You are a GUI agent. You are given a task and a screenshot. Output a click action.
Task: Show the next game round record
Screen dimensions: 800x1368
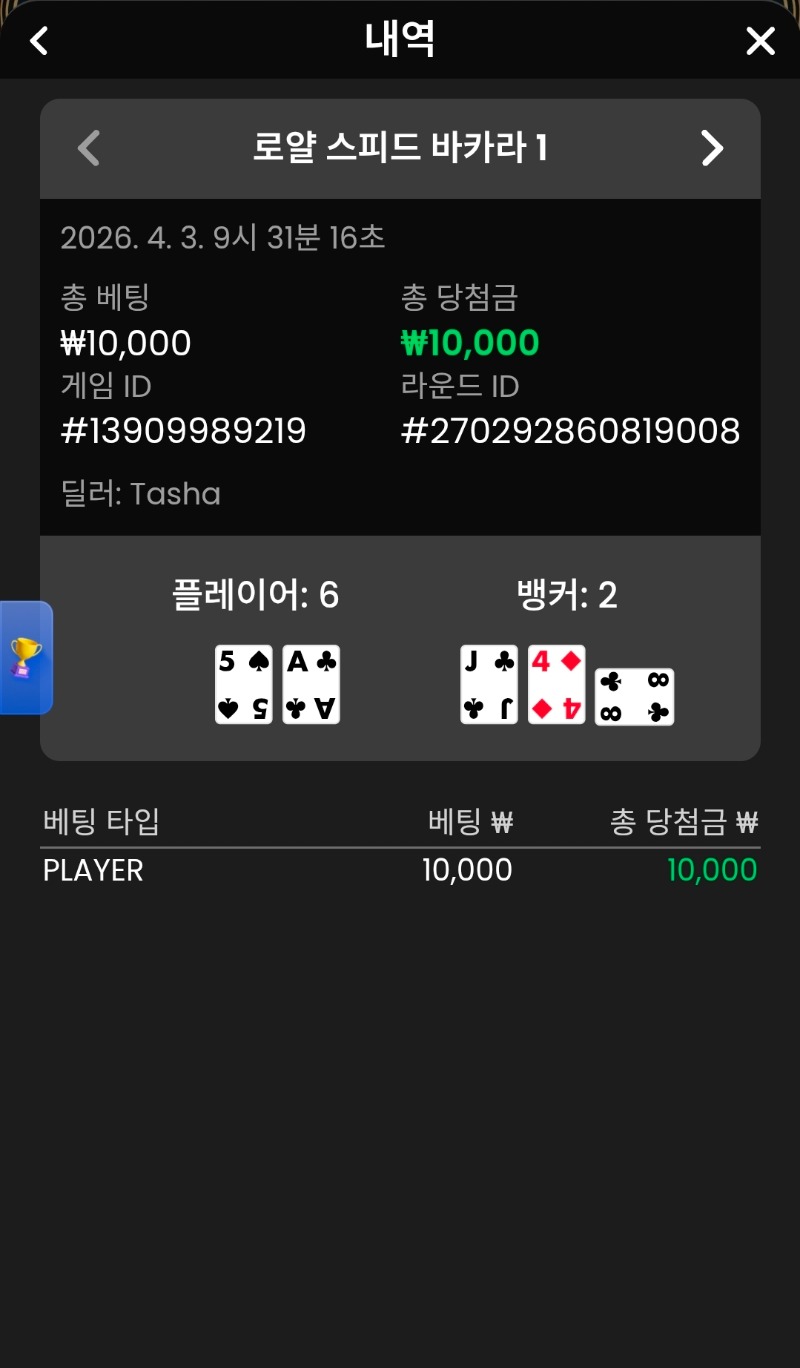point(711,149)
